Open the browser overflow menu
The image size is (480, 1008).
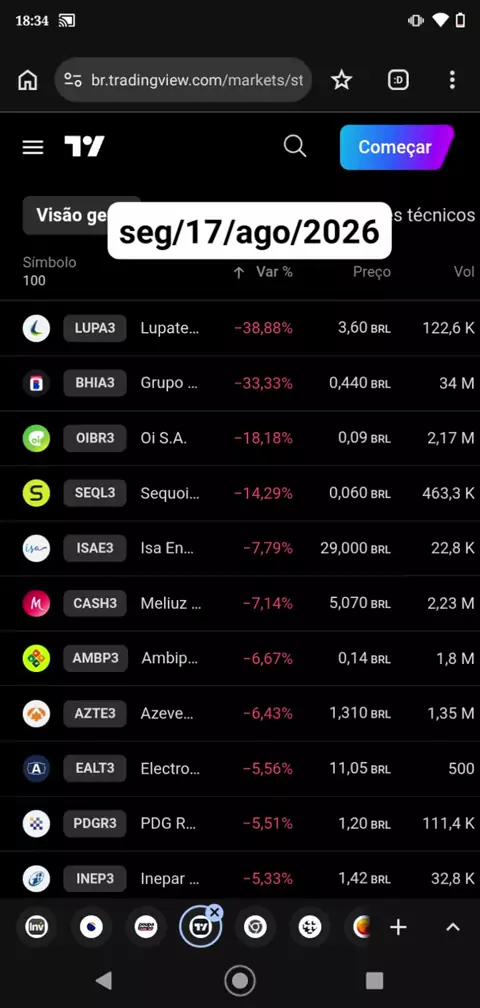click(x=452, y=80)
